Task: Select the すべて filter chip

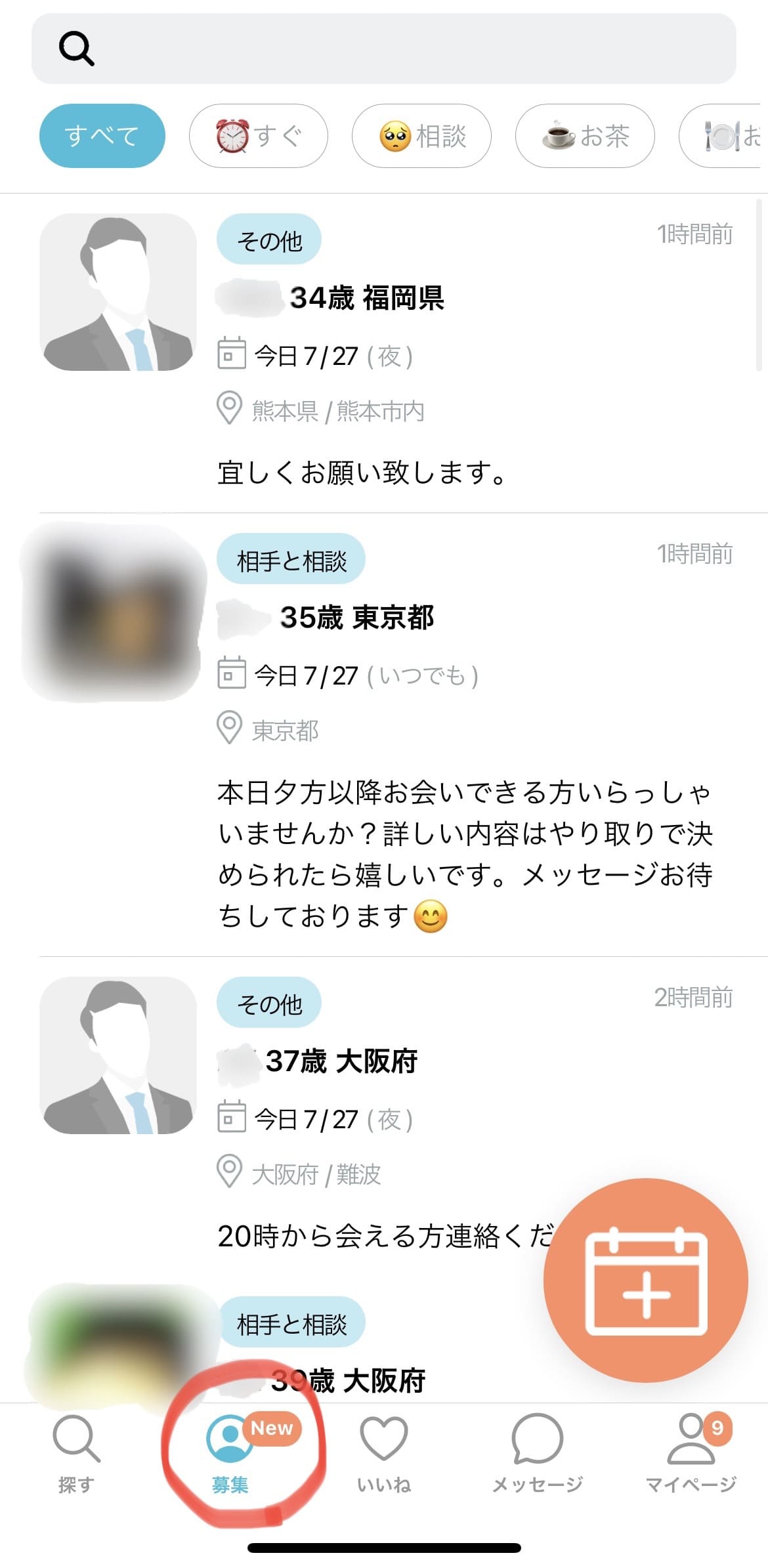Action: [102, 136]
